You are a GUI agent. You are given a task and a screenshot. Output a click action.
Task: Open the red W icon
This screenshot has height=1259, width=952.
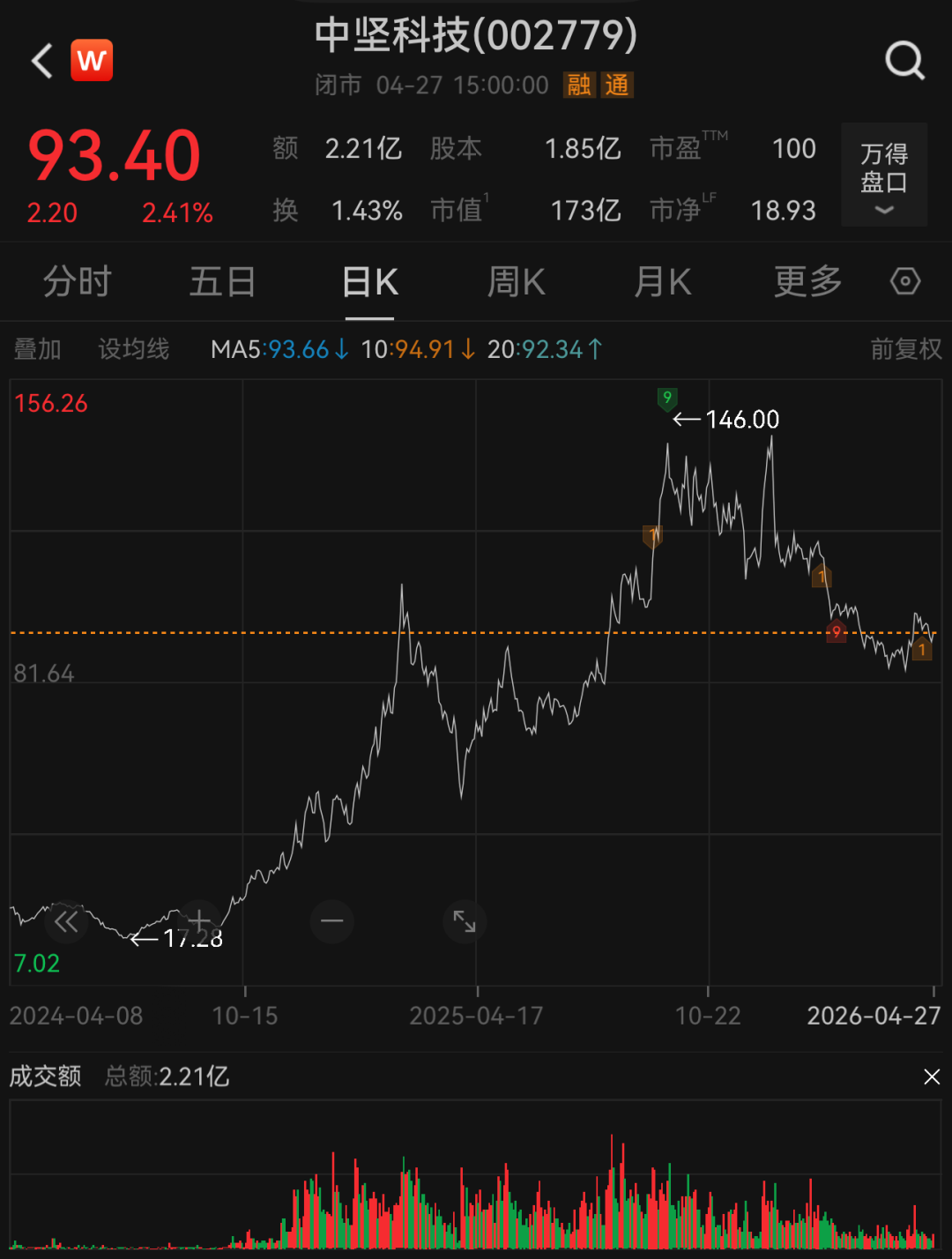92,61
